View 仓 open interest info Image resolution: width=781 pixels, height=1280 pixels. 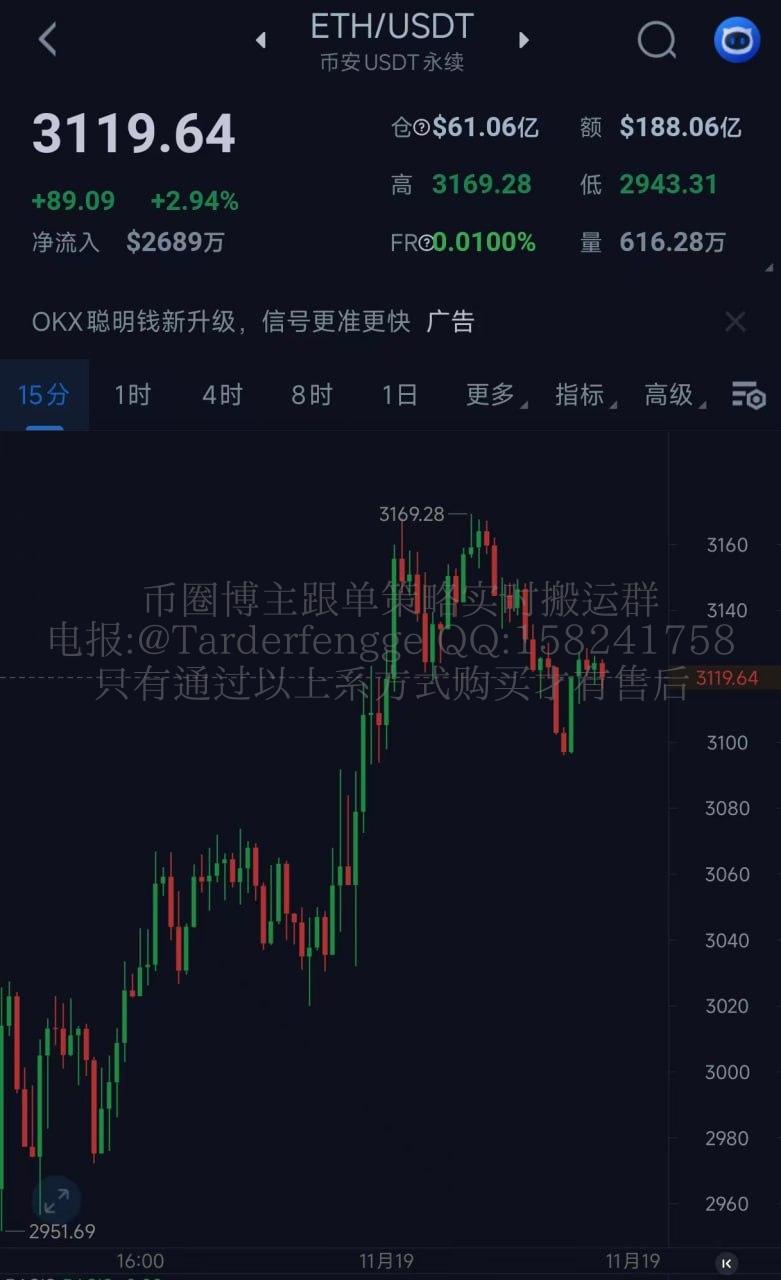click(x=422, y=128)
